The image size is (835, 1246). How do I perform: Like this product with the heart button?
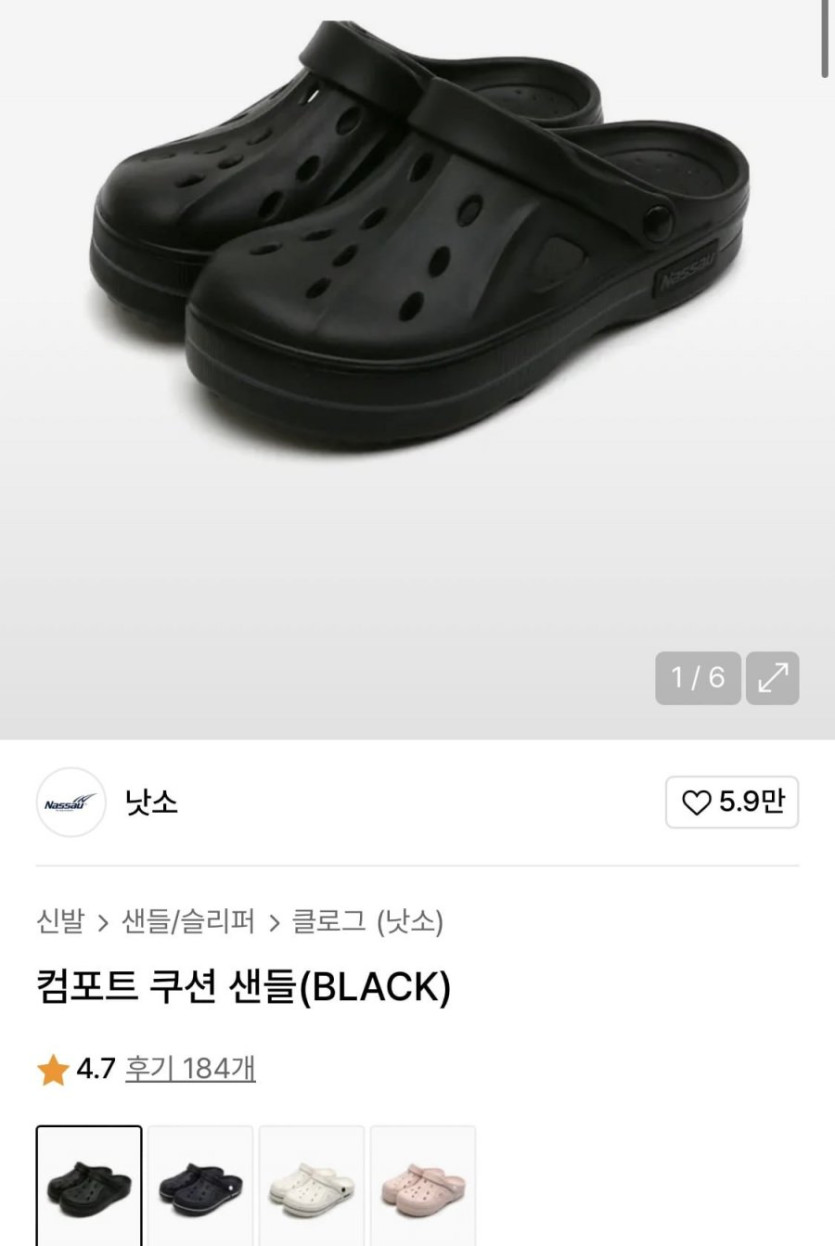click(x=731, y=802)
